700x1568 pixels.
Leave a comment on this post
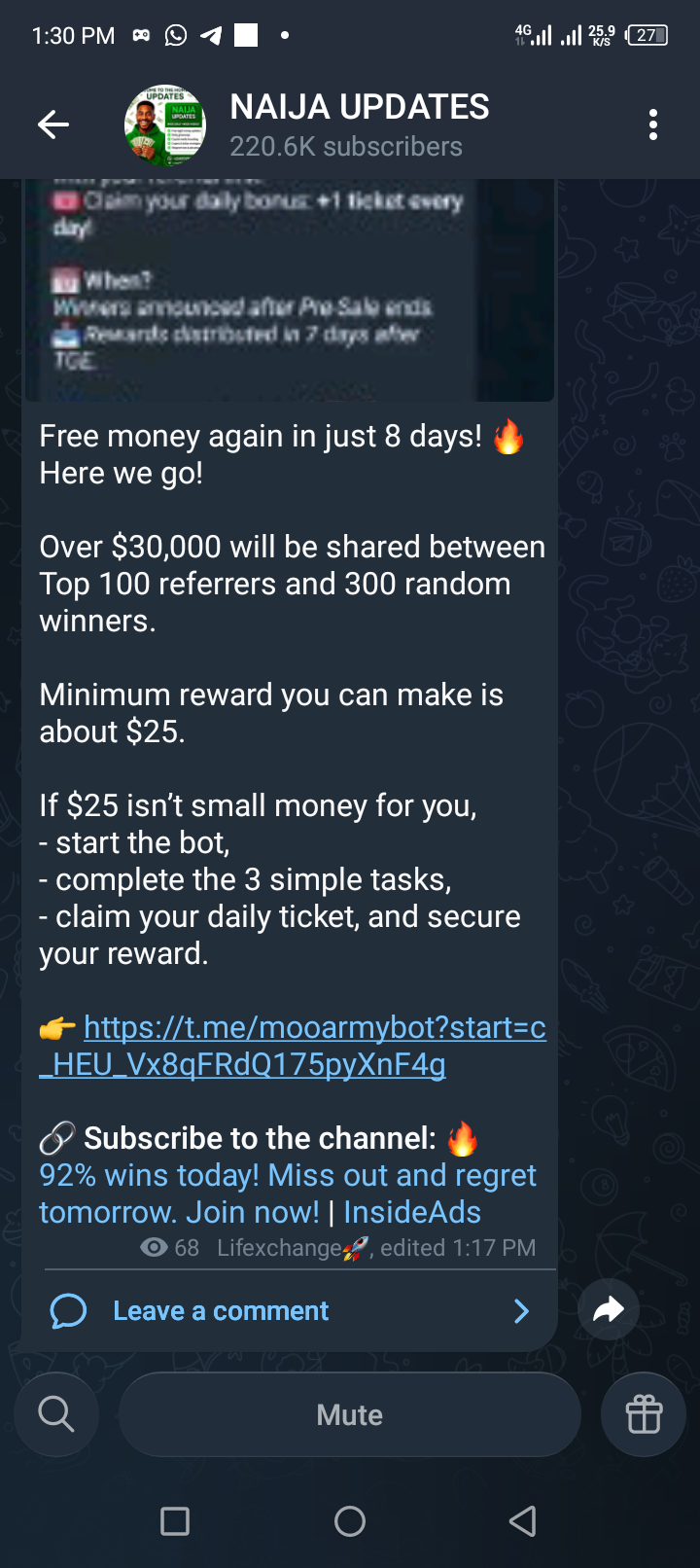tap(290, 1311)
